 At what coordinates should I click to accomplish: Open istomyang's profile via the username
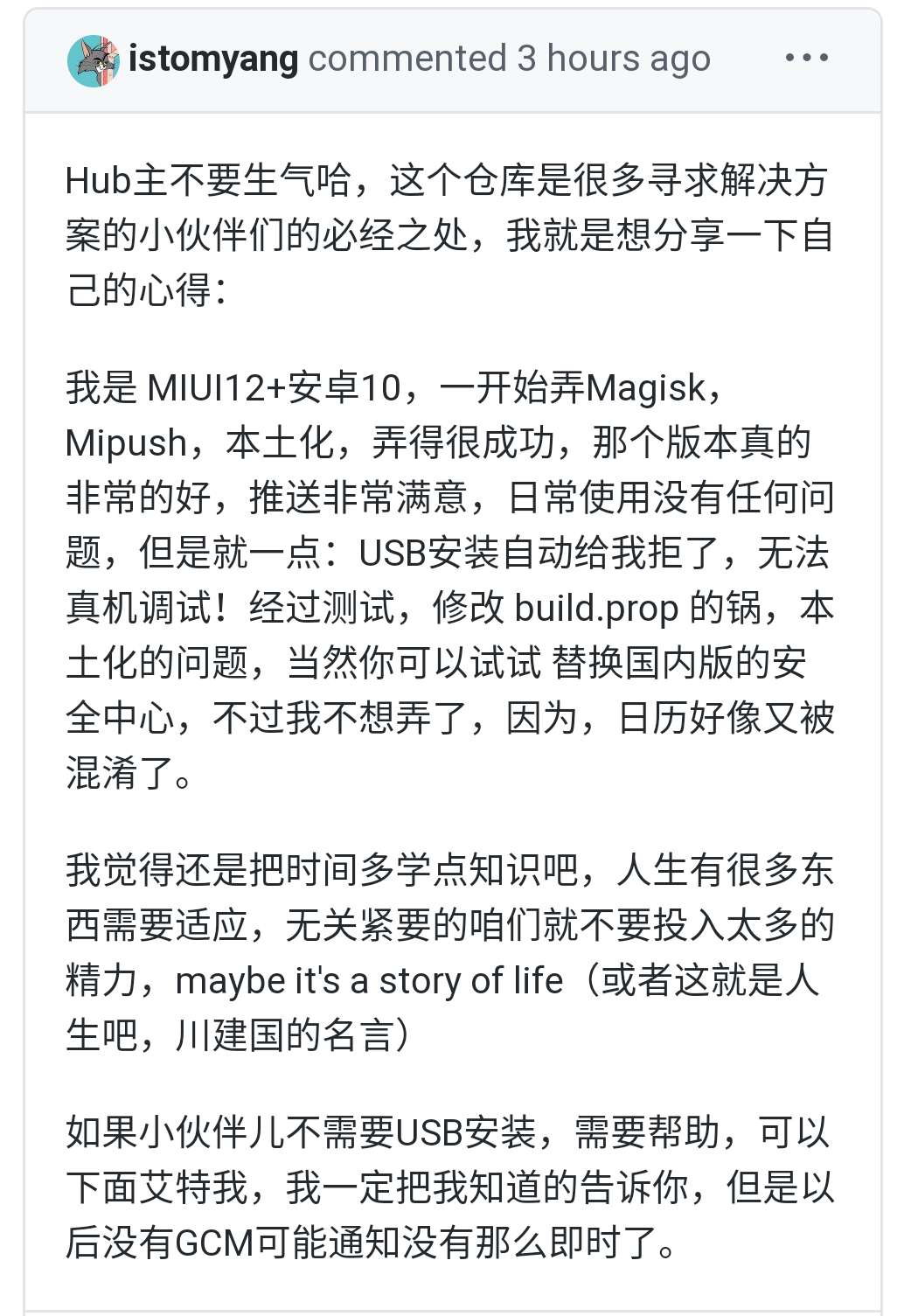[x=212, y=59]
